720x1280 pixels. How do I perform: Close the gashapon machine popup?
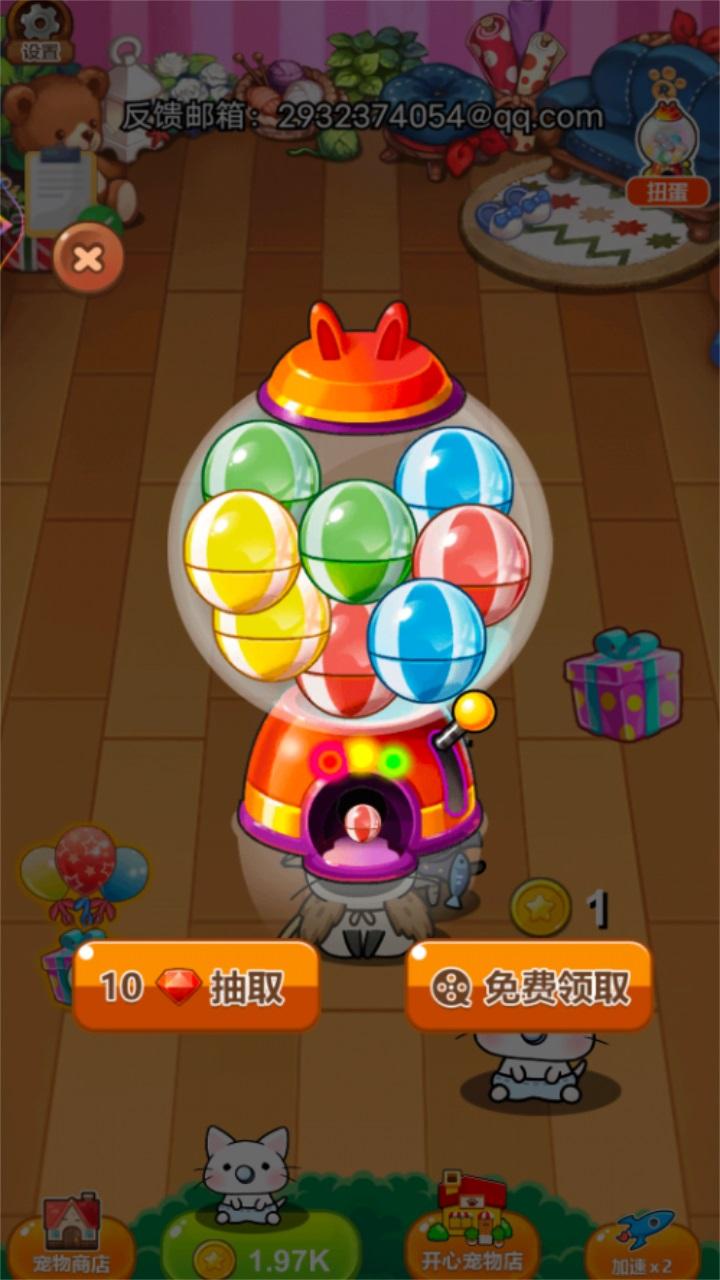[88, 260]
